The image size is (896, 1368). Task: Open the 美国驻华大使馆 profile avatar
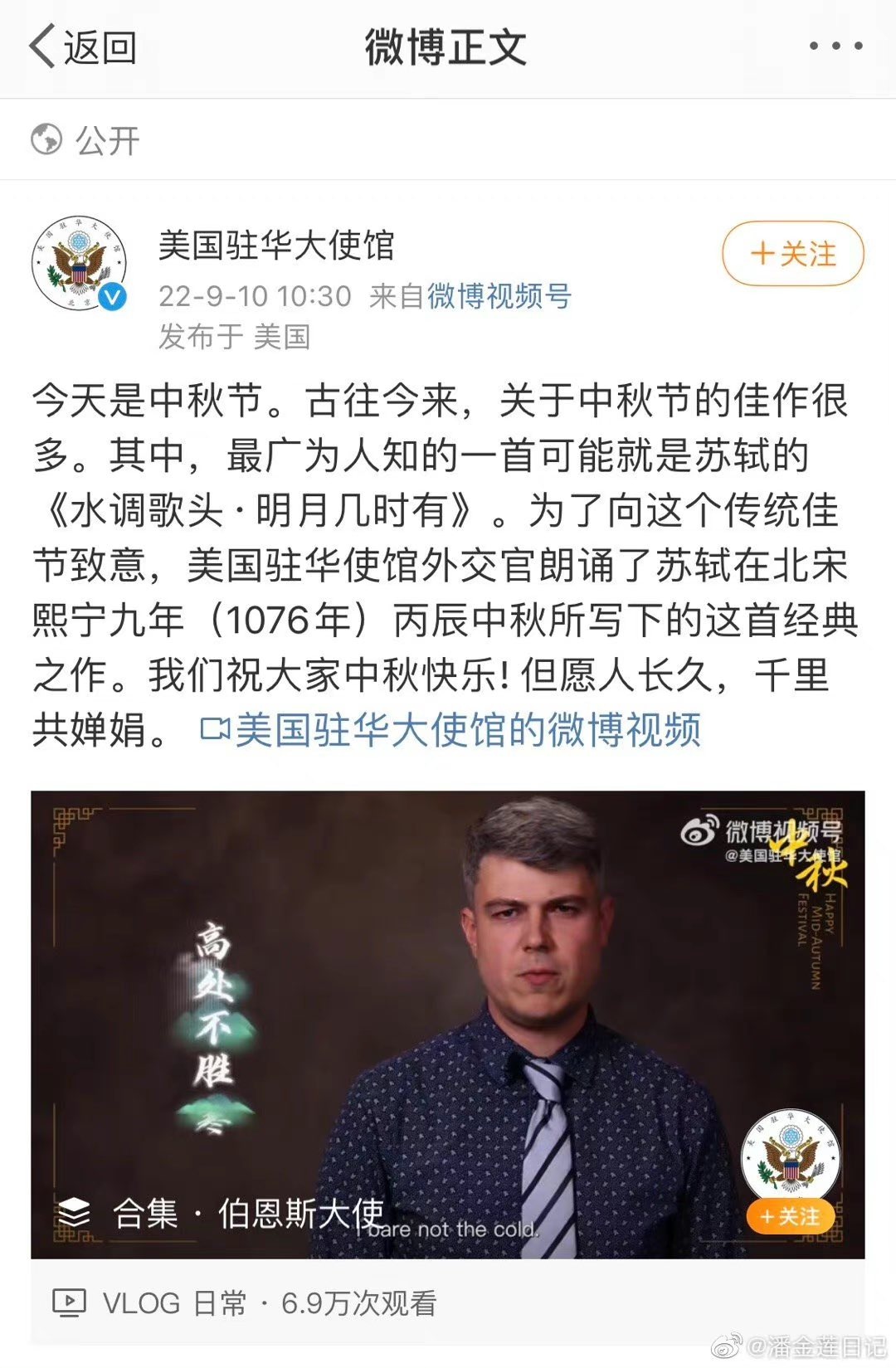pos(79,264)
